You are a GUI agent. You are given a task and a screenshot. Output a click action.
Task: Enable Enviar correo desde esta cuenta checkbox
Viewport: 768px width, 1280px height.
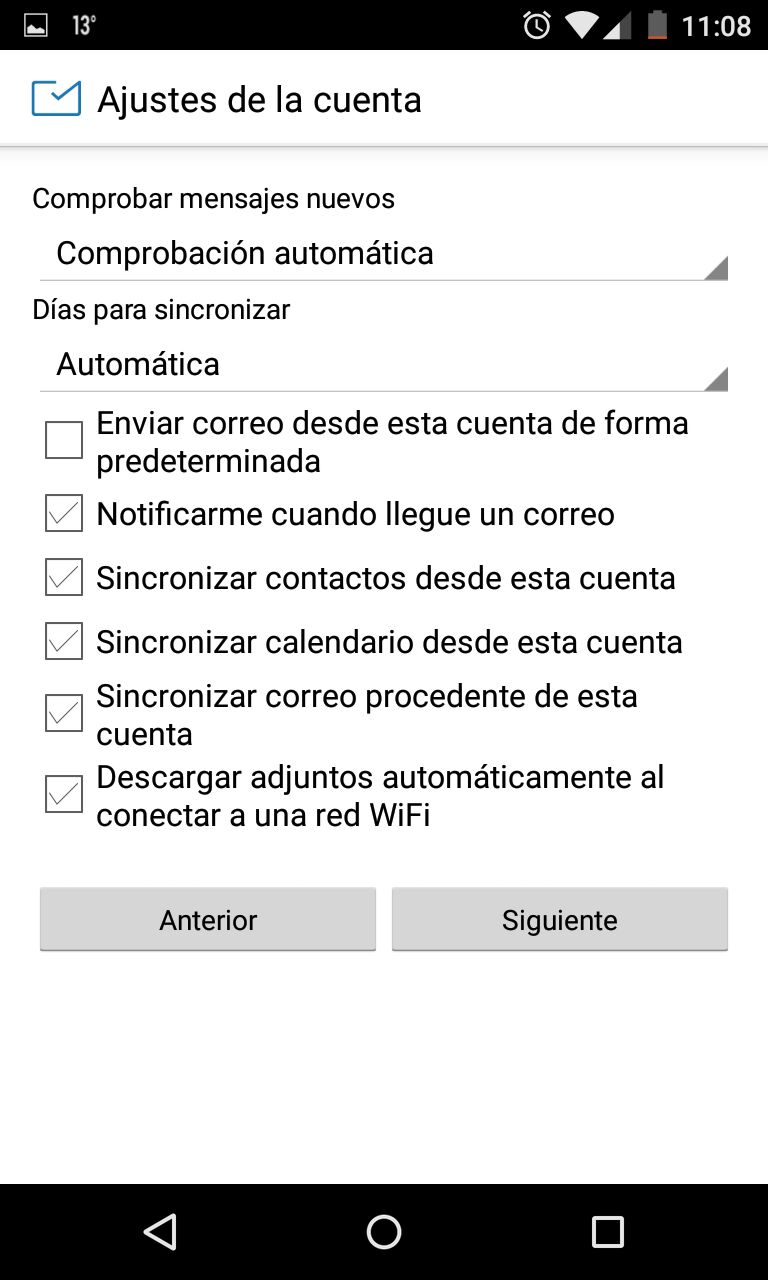coord(64,441)
